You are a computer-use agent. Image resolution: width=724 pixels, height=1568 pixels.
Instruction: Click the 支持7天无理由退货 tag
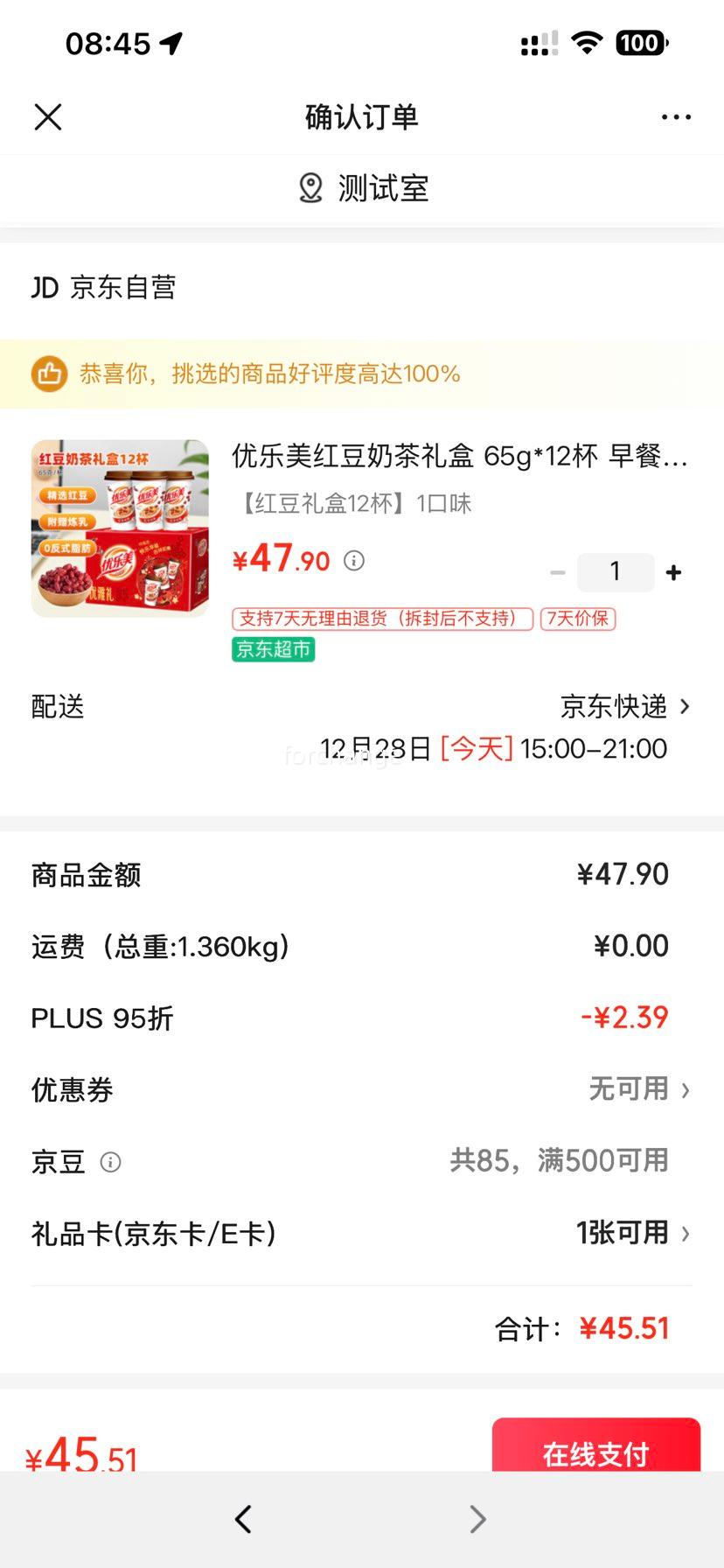382,619
